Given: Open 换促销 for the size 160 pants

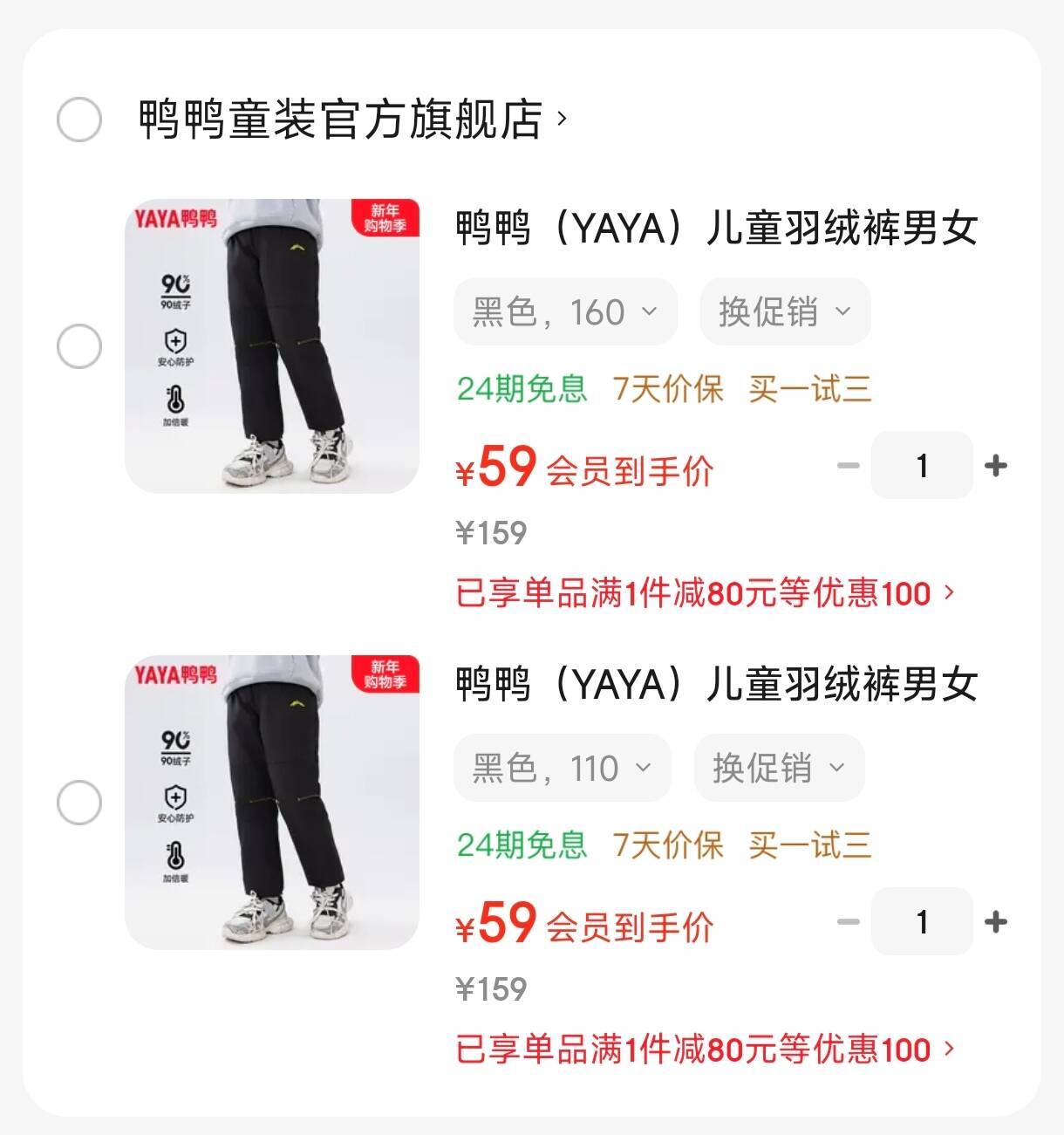Looking at the screenshot, I should coord(784,311).
